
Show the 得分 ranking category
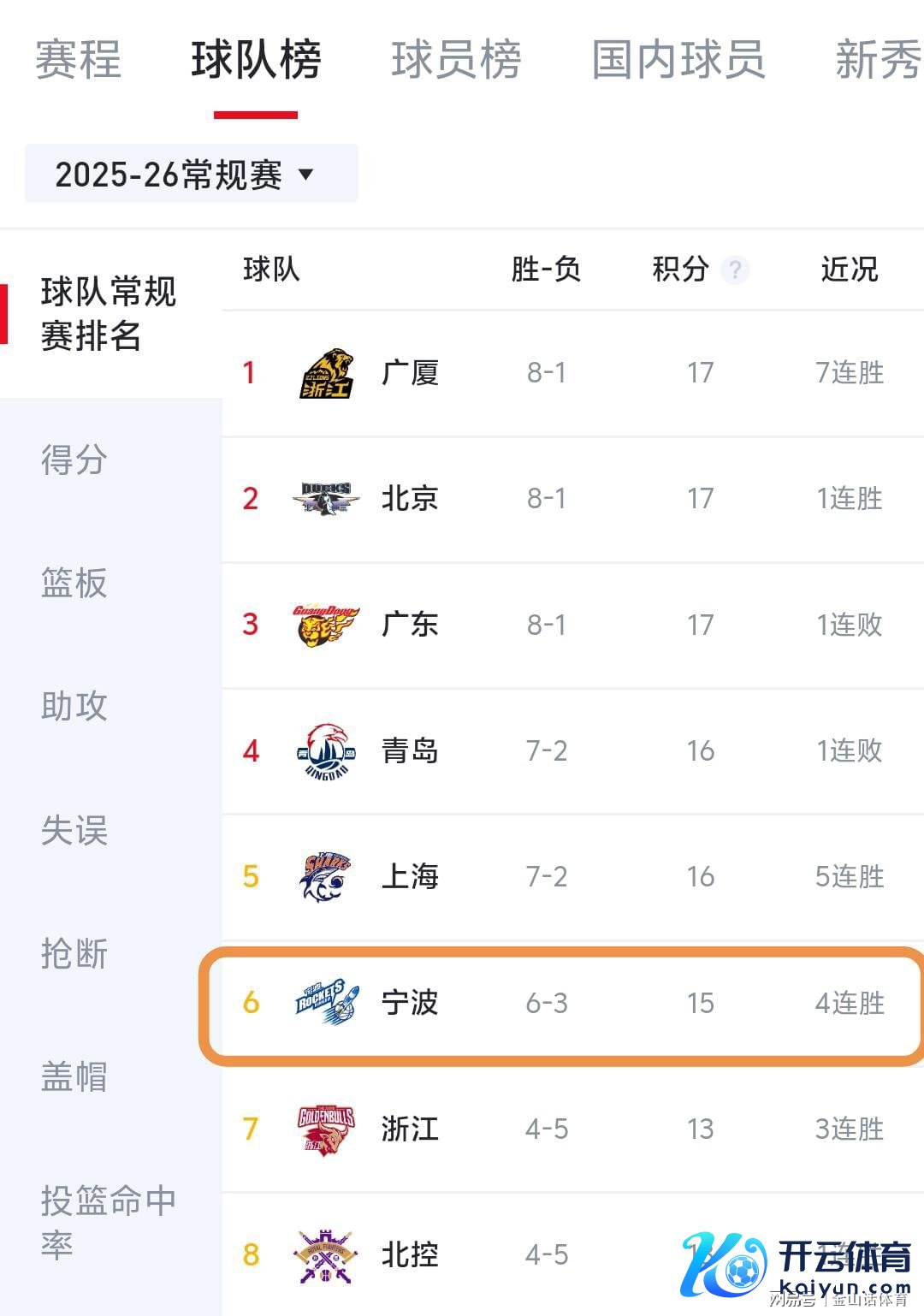click(74, 459)
